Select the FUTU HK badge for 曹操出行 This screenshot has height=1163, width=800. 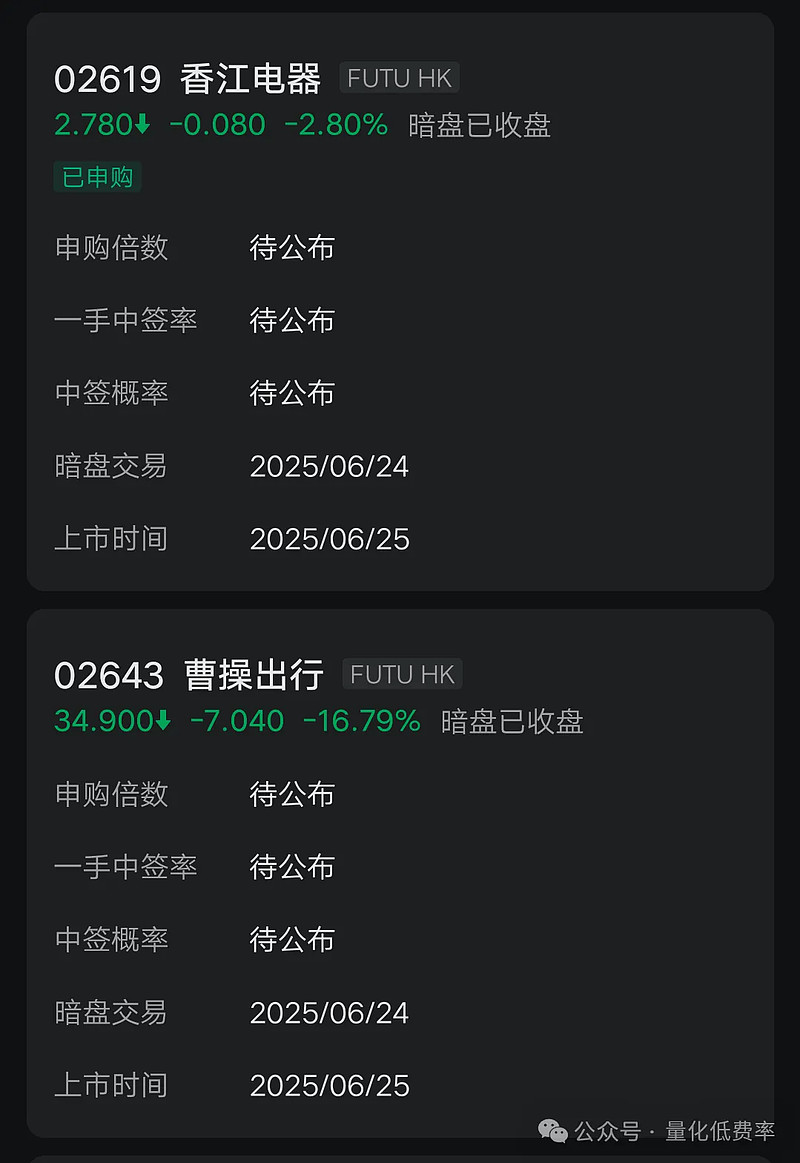click(x=402, y=673)
